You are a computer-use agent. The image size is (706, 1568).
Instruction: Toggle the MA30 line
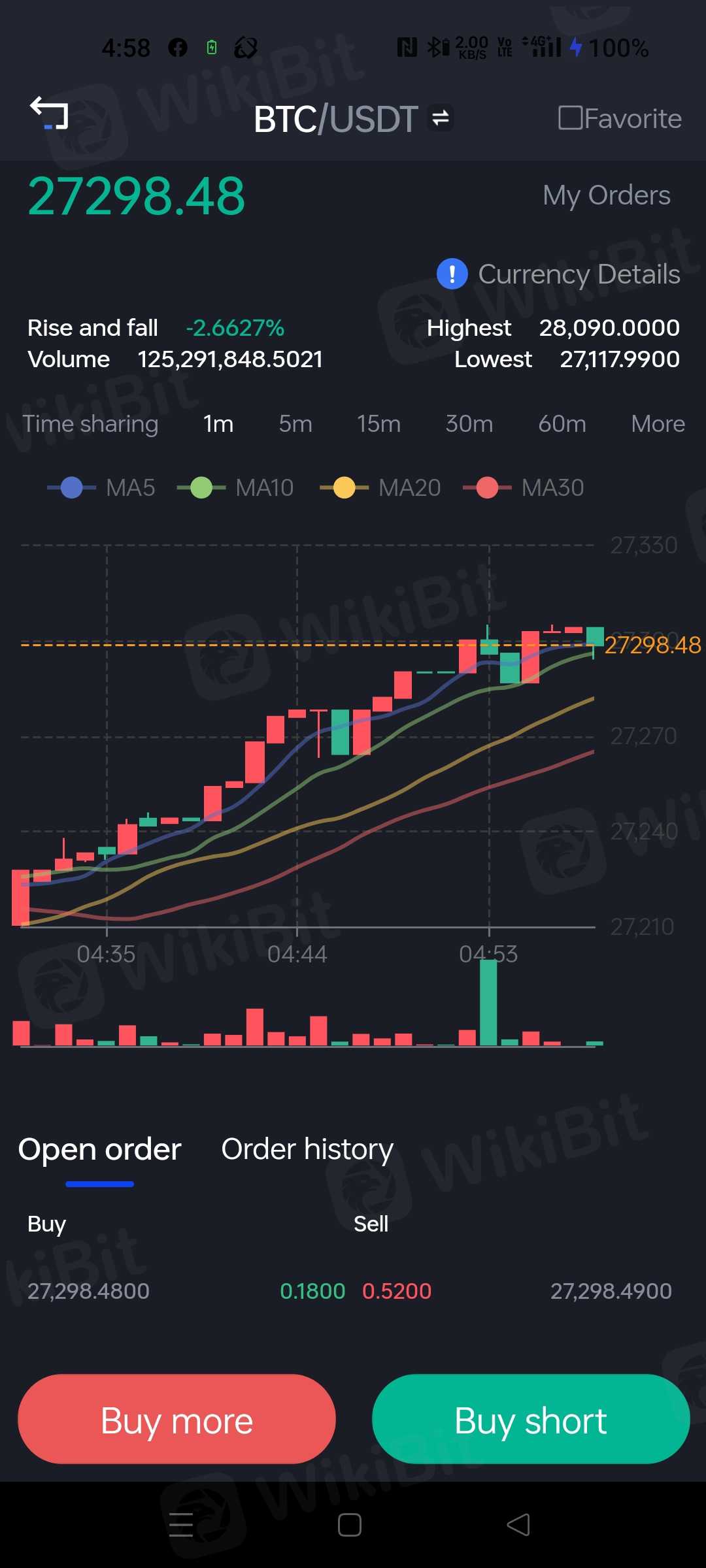(523, 487)
